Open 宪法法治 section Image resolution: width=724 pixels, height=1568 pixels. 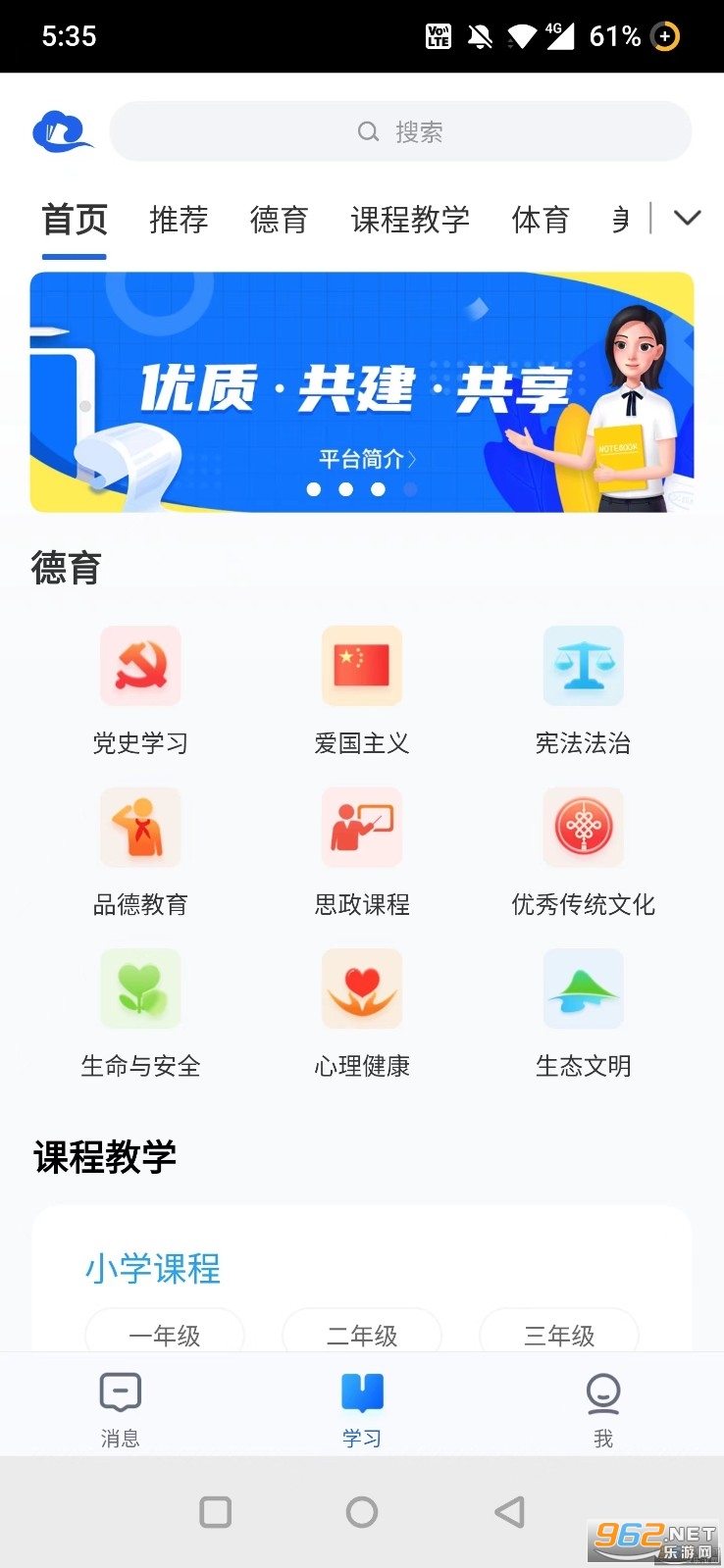584,691
